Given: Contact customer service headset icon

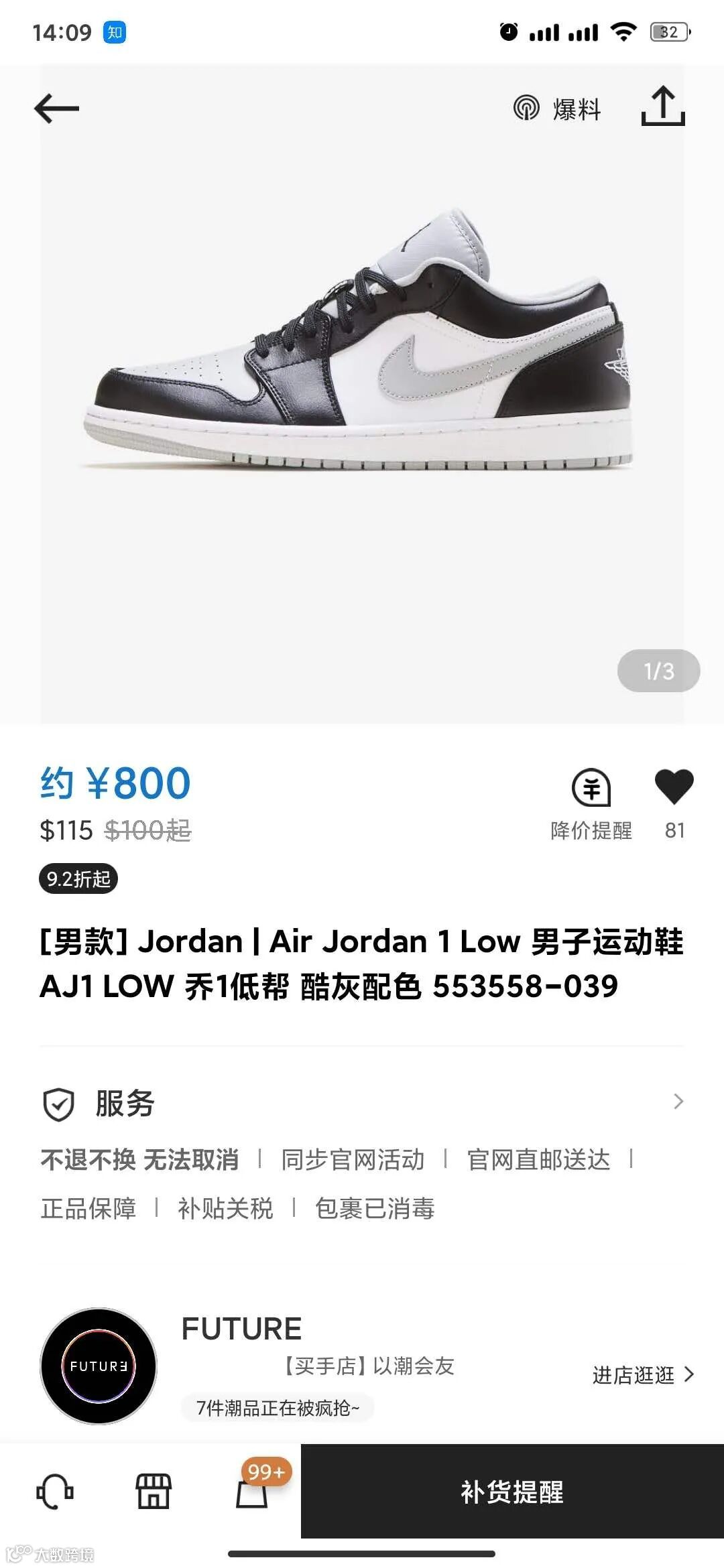Looking at the screenshot, I should [55, 1492].
